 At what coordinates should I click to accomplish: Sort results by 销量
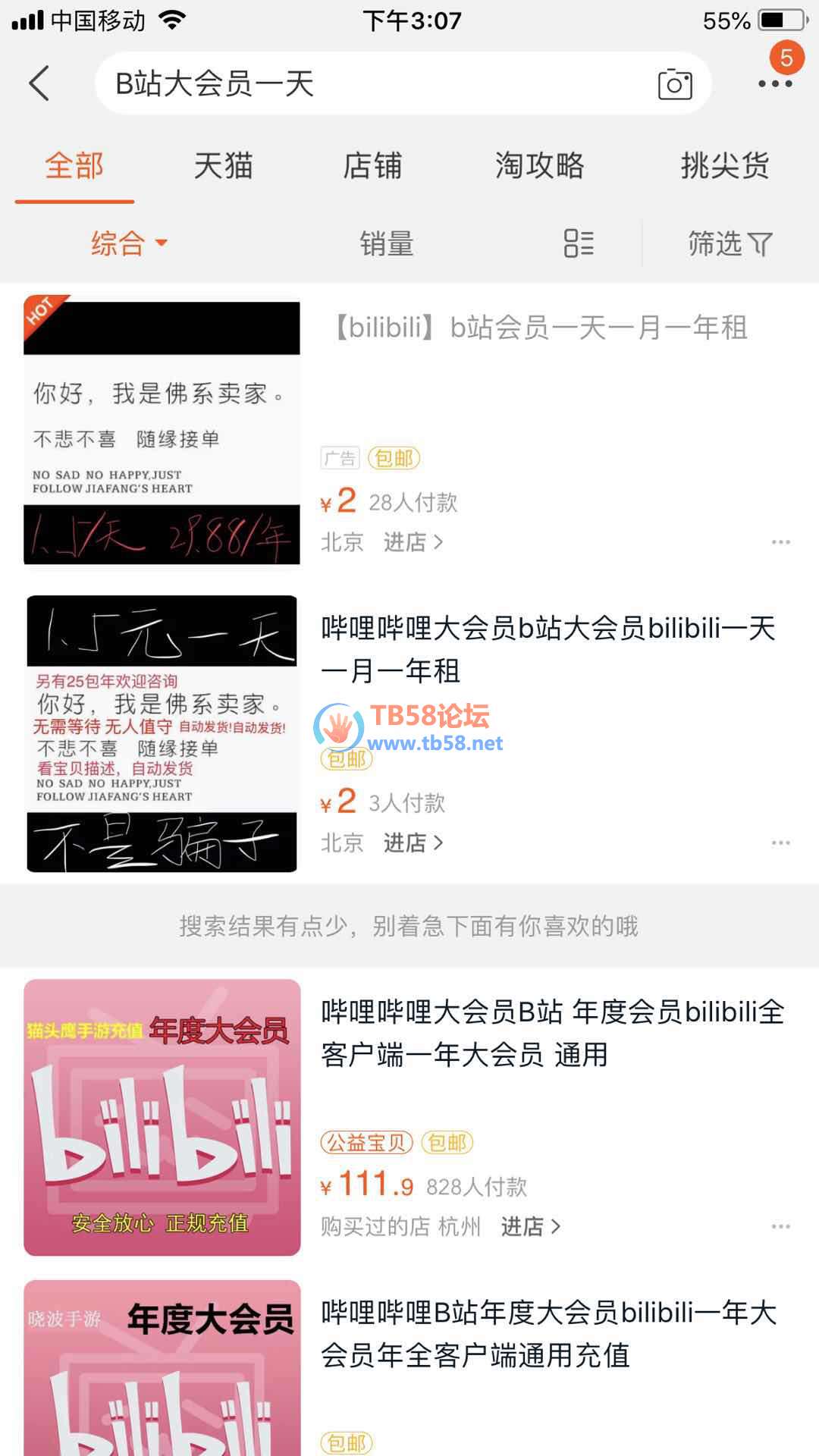(x=387, y=244)
